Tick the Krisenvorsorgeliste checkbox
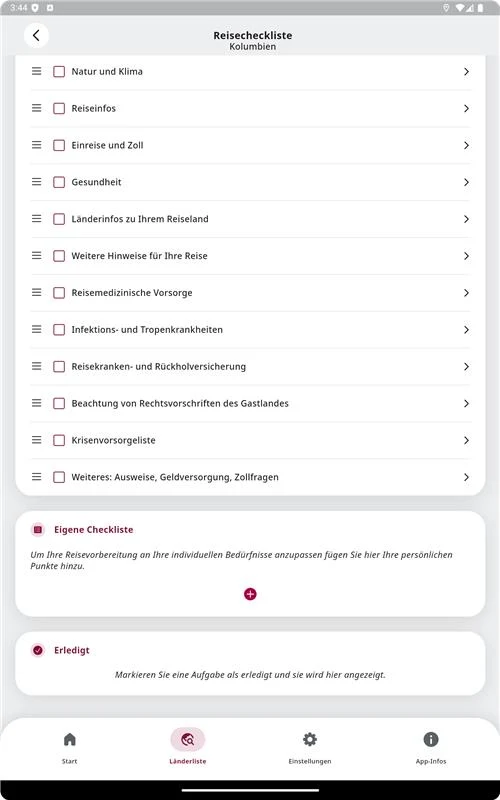Screen dimensions: 500x800 59,440
